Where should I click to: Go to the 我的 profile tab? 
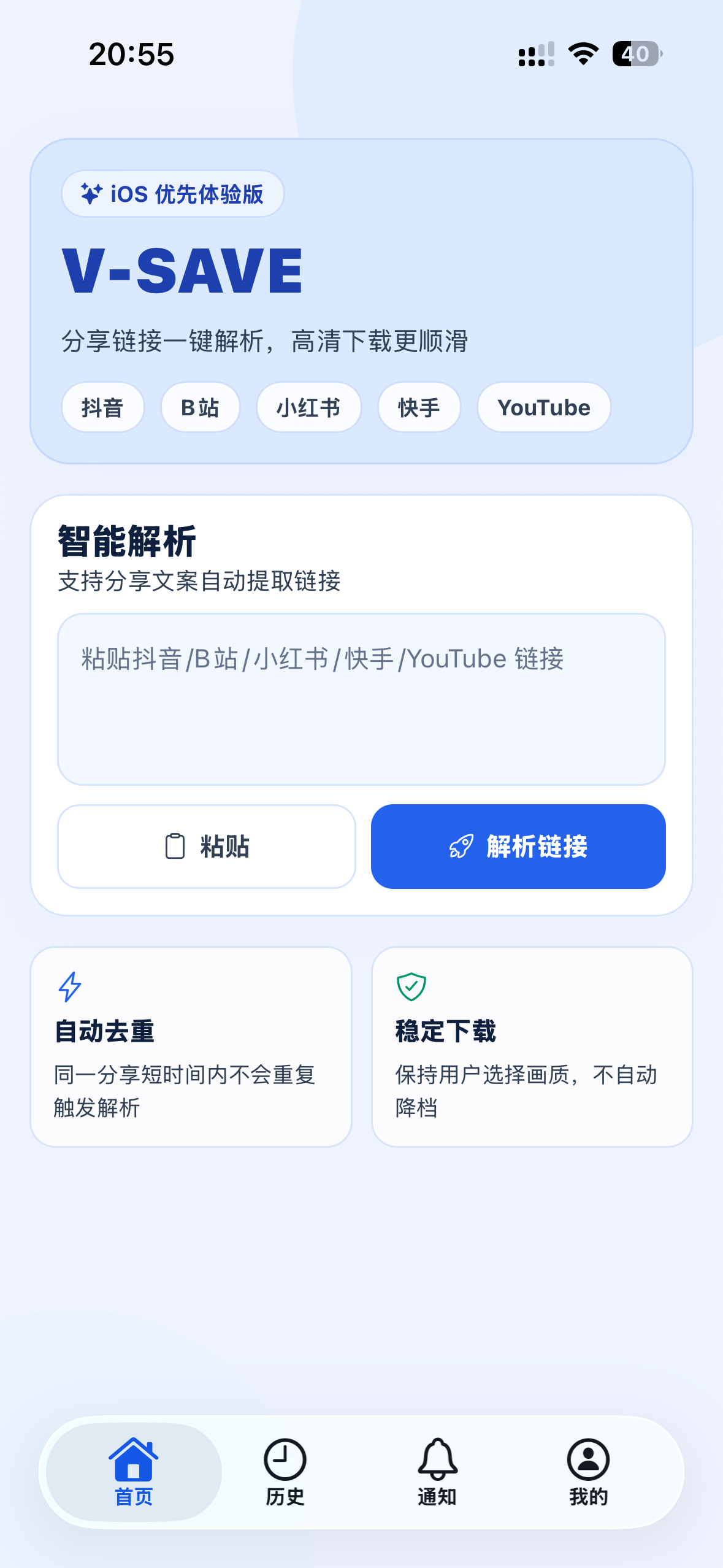point(589,1472)
